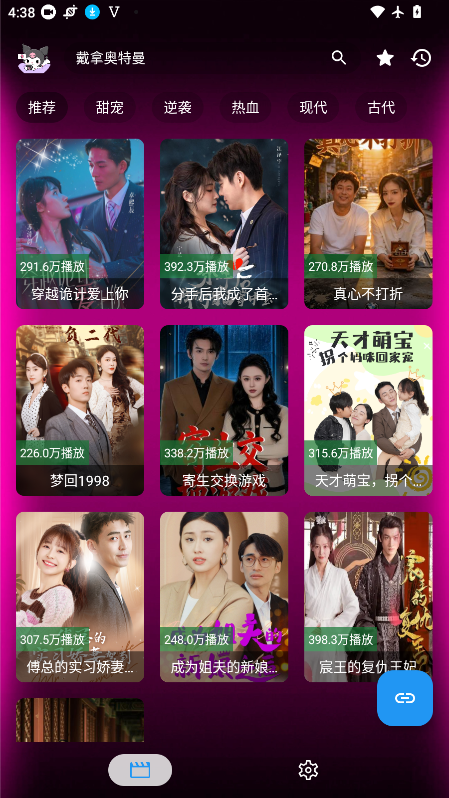Open favorites via the star icon
The width and height of the screenshot is (449, 798).
click(x=385, y=58)
